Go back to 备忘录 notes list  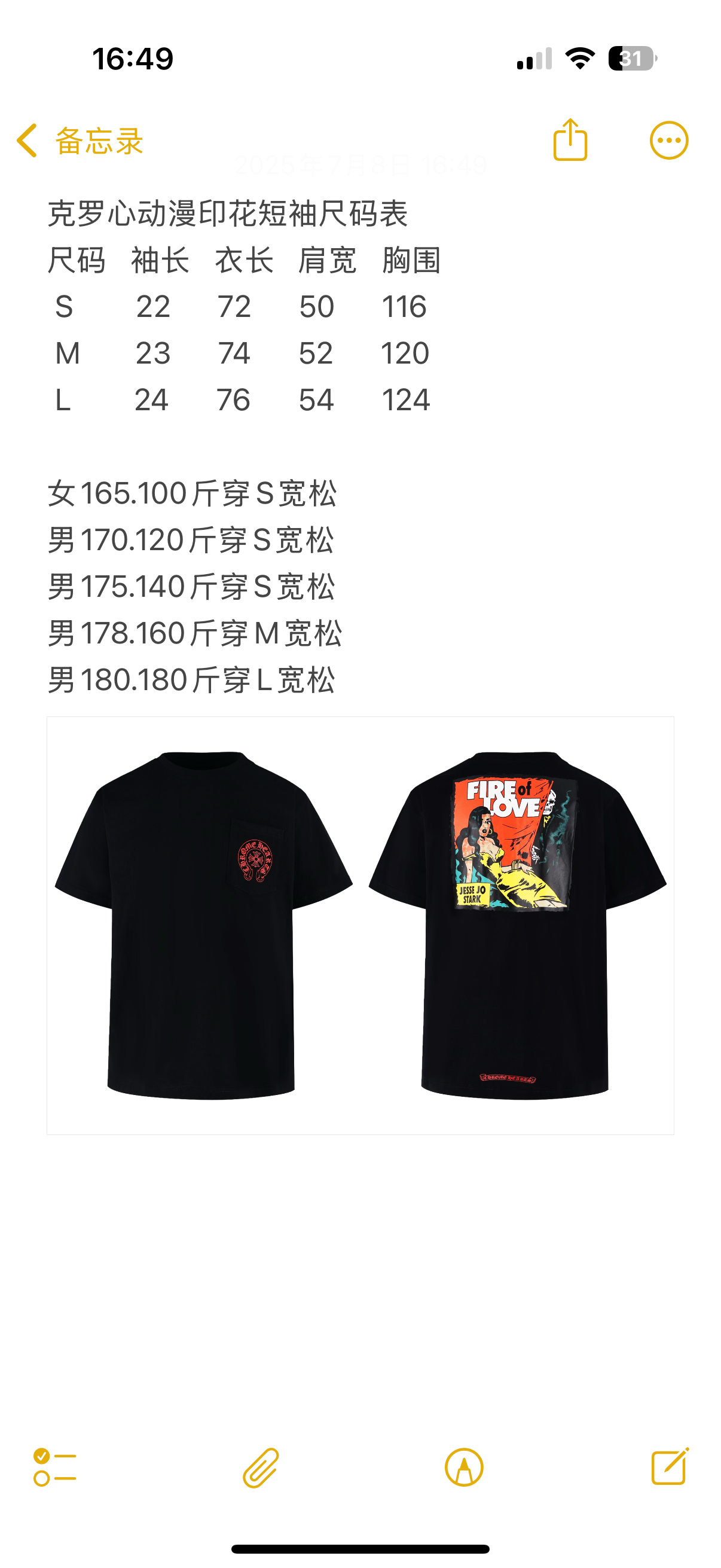79,141
